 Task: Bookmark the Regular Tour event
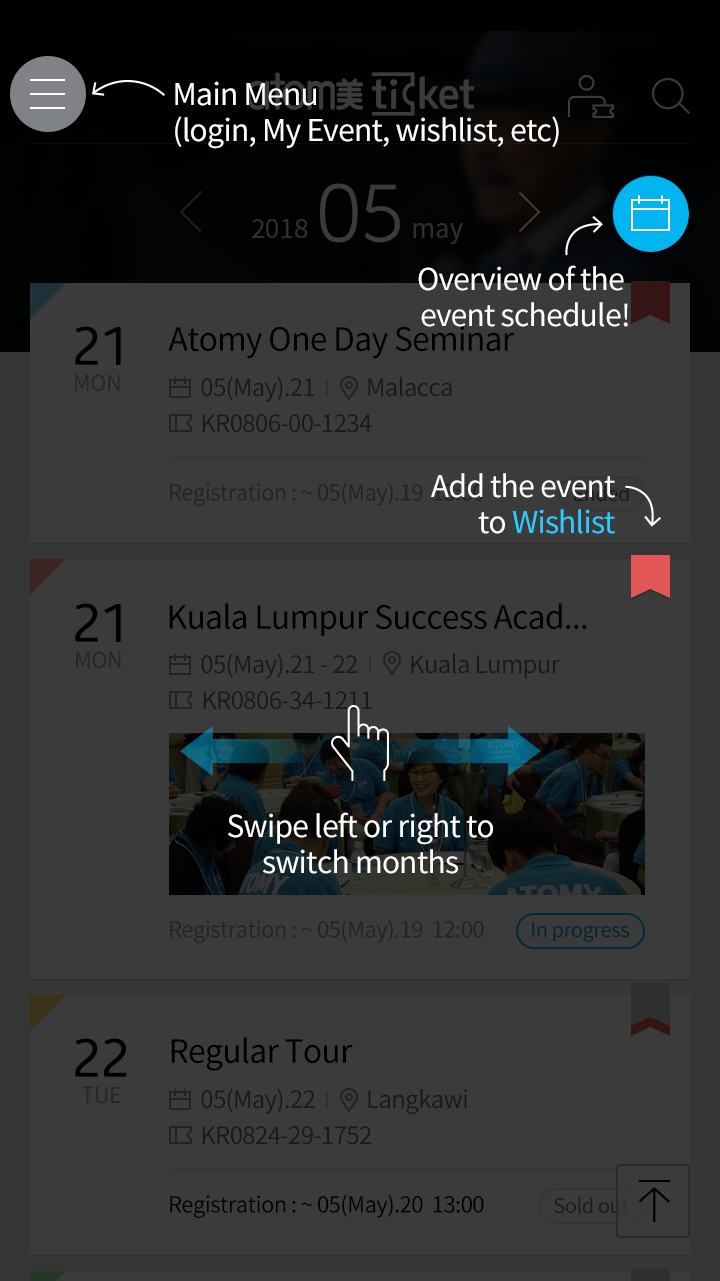pyautogui.click(x=650, y=1010)
